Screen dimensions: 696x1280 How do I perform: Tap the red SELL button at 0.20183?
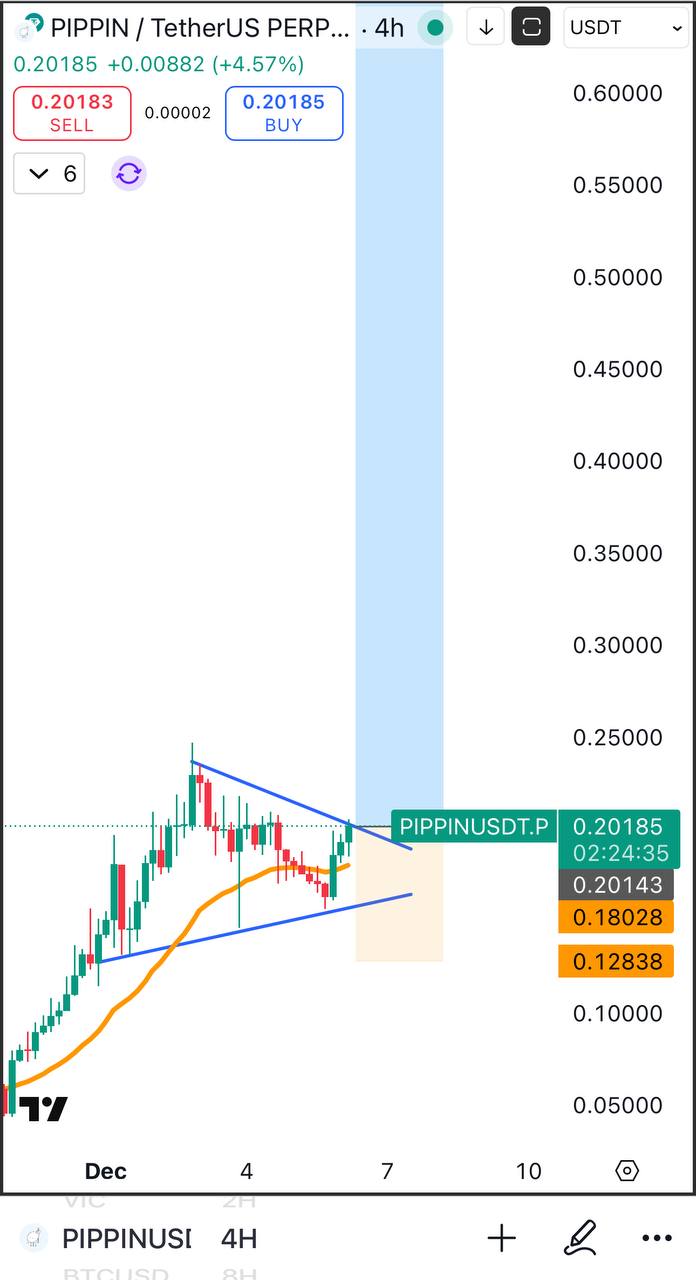coord(72,113)
